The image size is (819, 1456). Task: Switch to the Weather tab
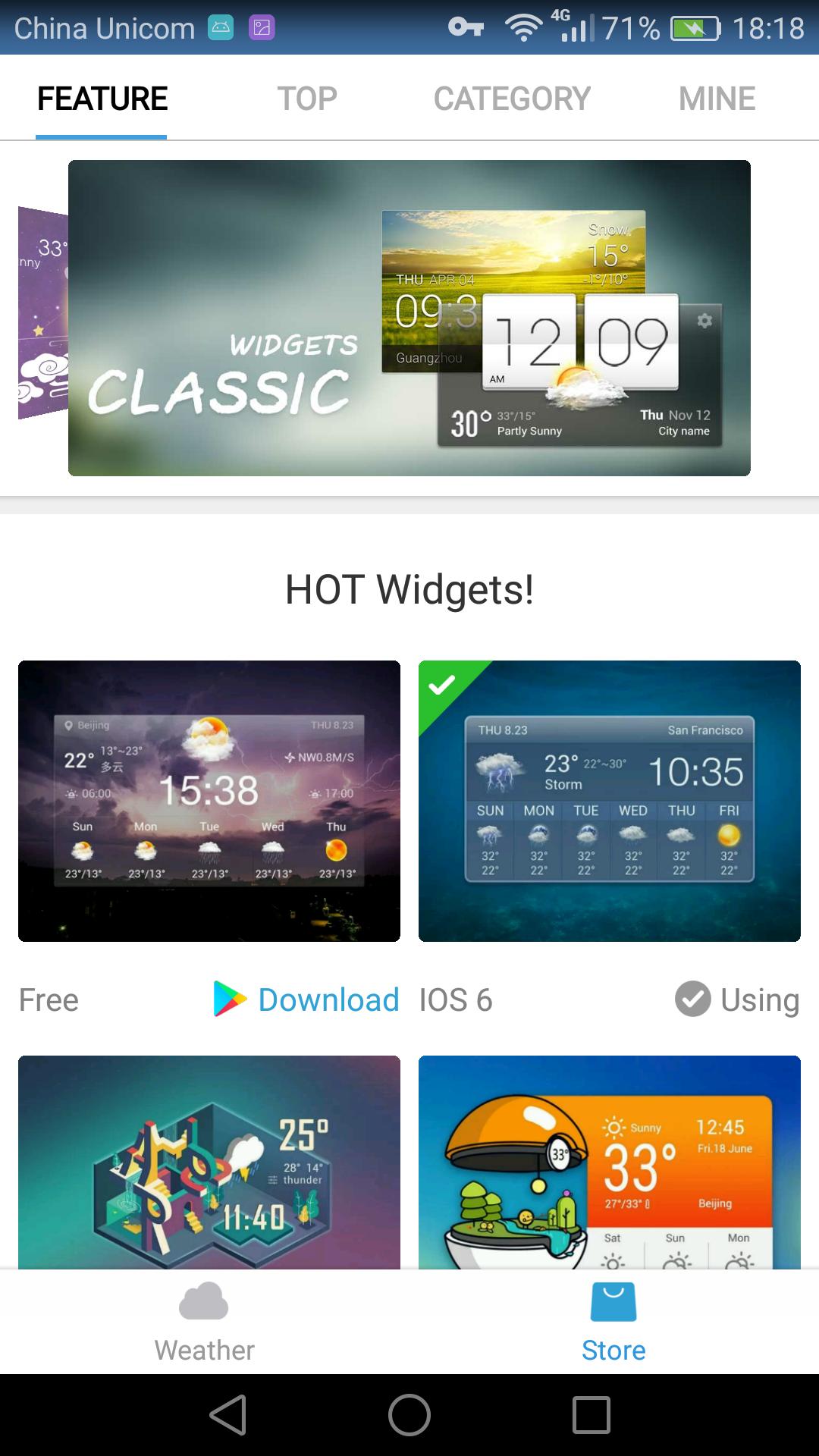pos(205,1323)
